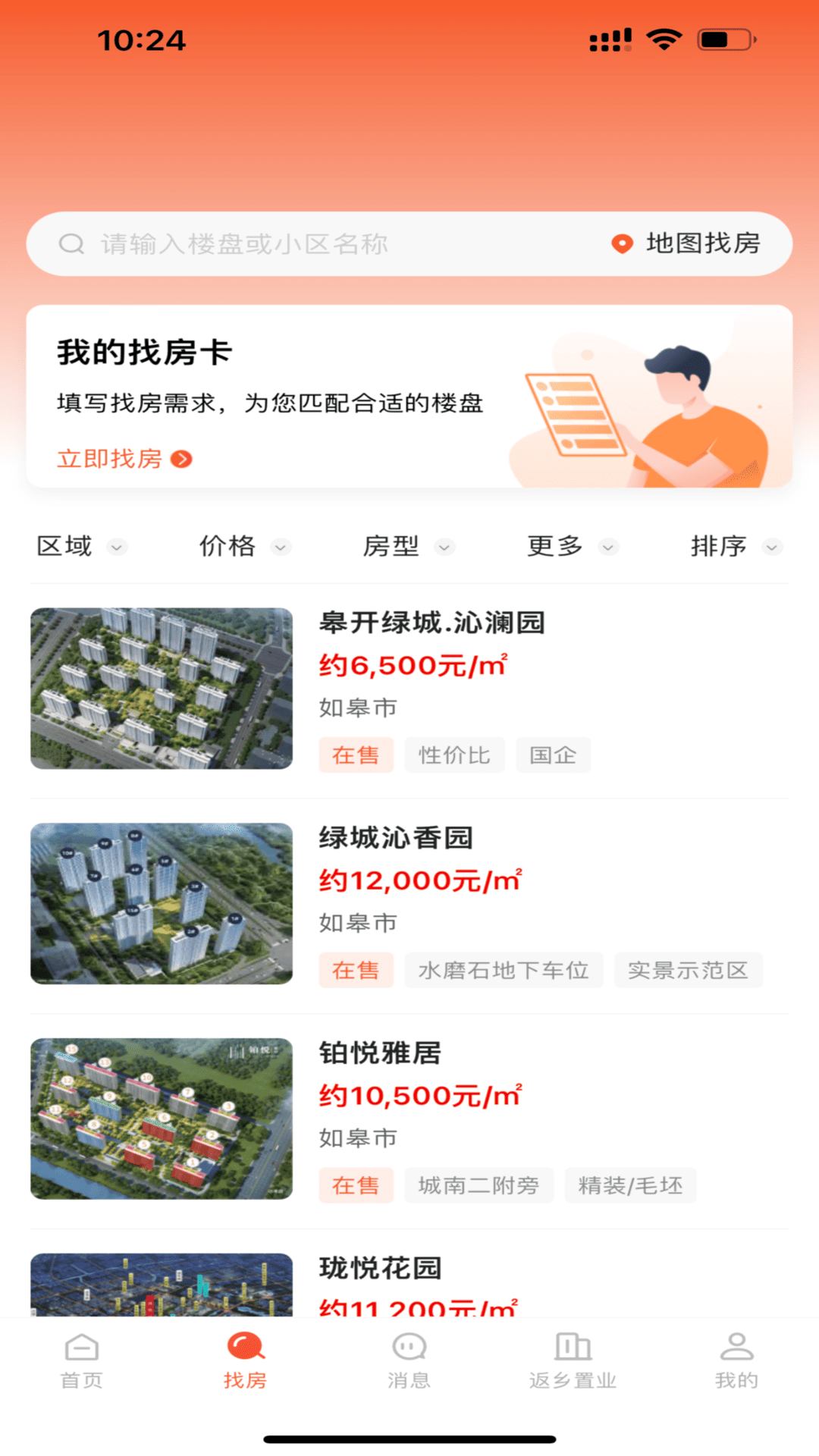Open the 皋开绿城.沁澜园 listing
This screenshot has height=1456, width=819.
point(431,623)
